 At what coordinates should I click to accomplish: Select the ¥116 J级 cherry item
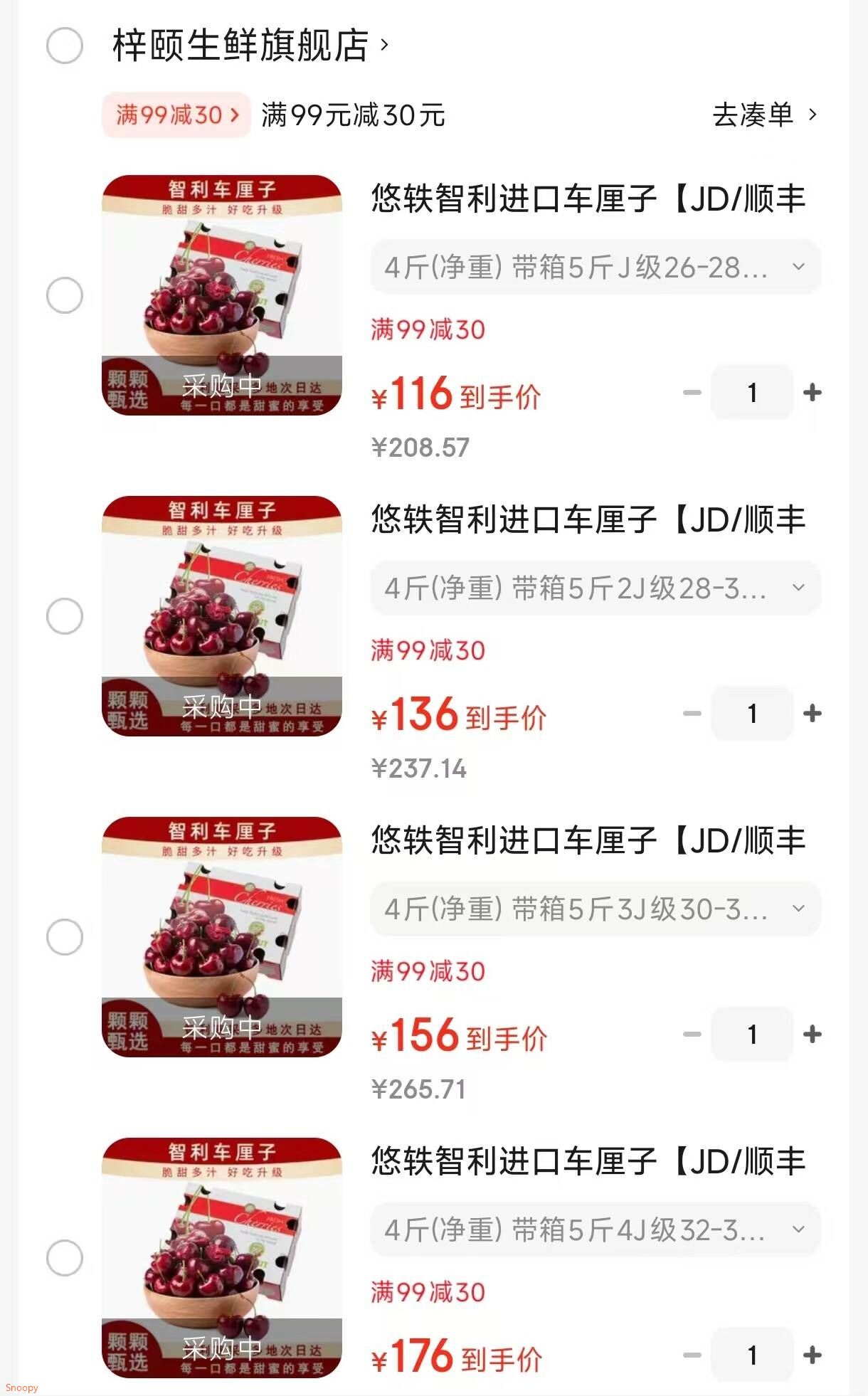(x=65, y=295)
